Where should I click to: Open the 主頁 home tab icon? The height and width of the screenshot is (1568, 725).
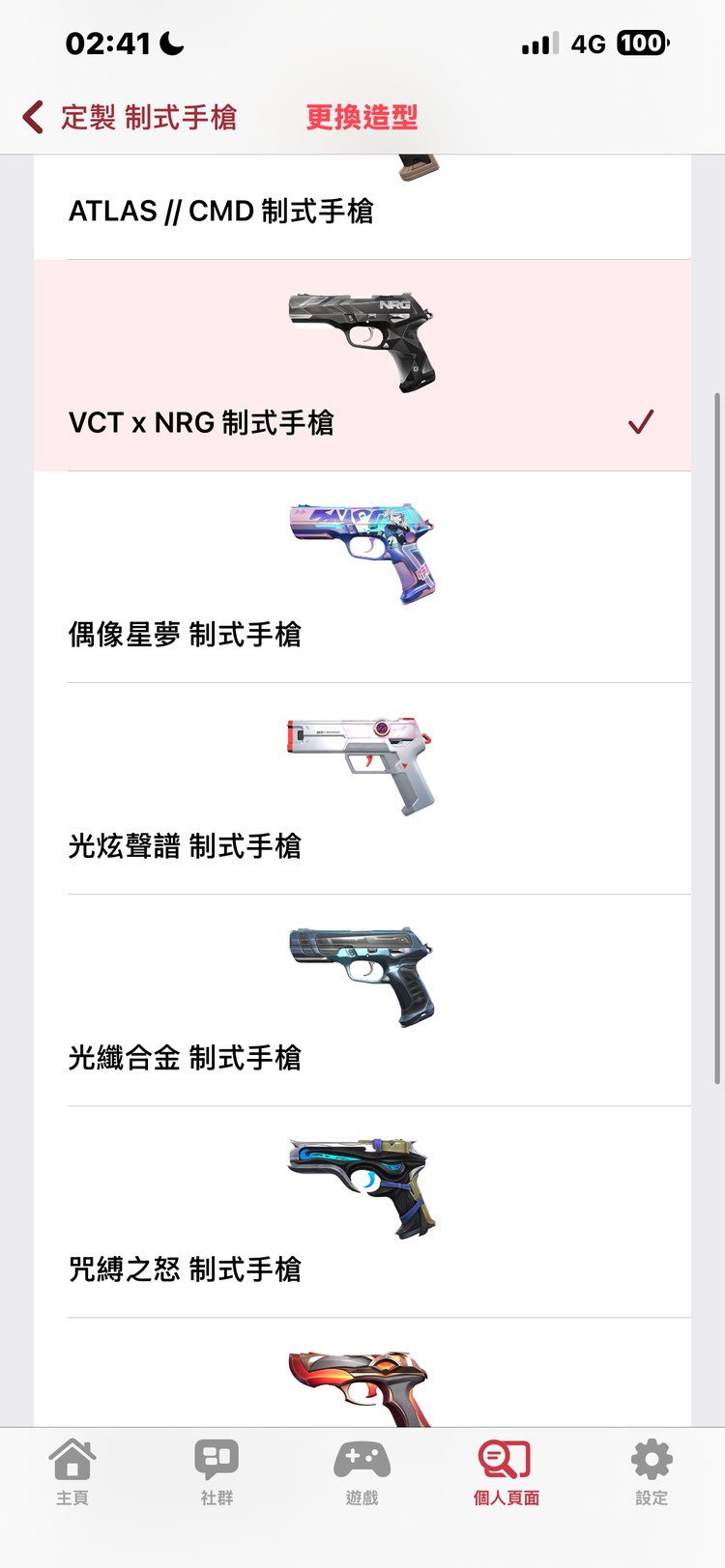click(73, 1461)
